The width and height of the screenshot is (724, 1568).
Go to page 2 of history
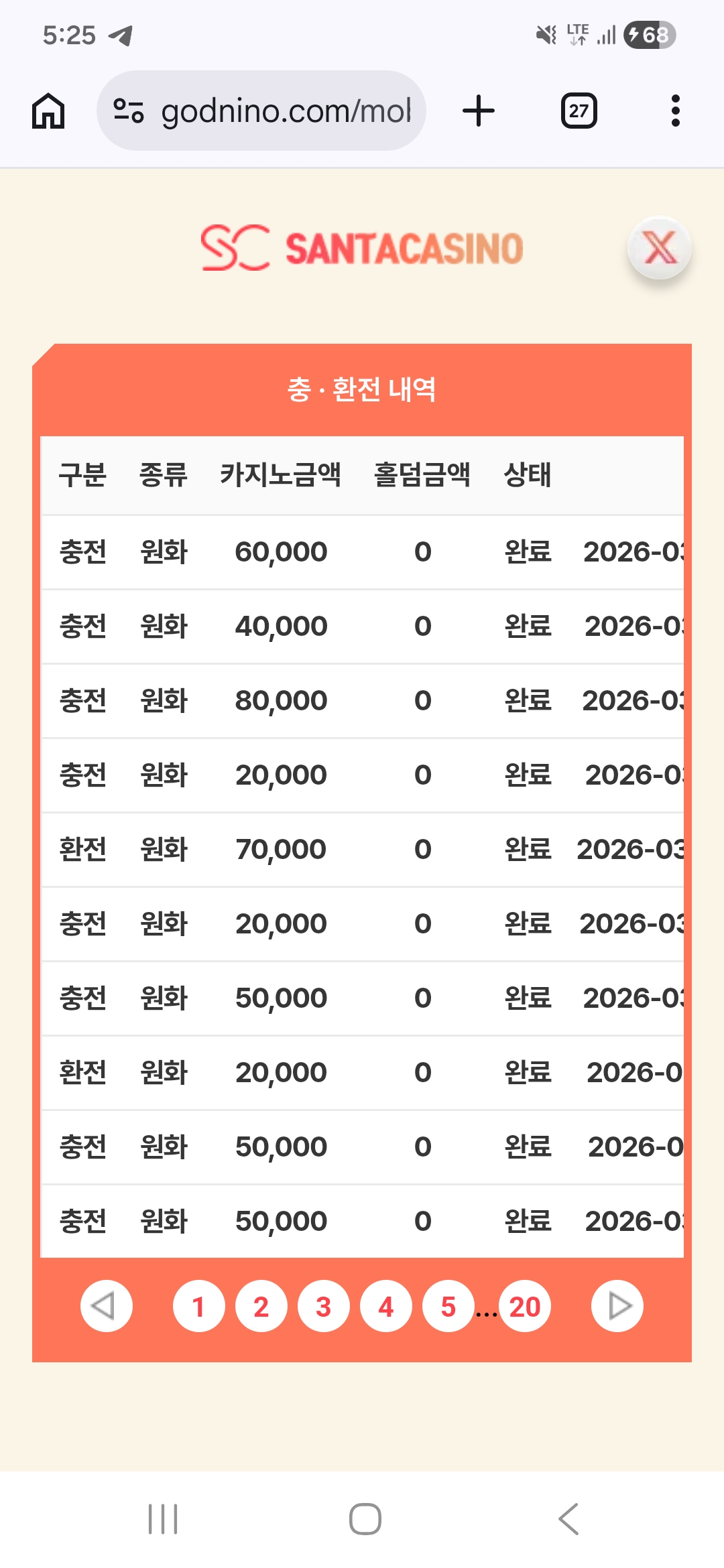coord(261,1306)
